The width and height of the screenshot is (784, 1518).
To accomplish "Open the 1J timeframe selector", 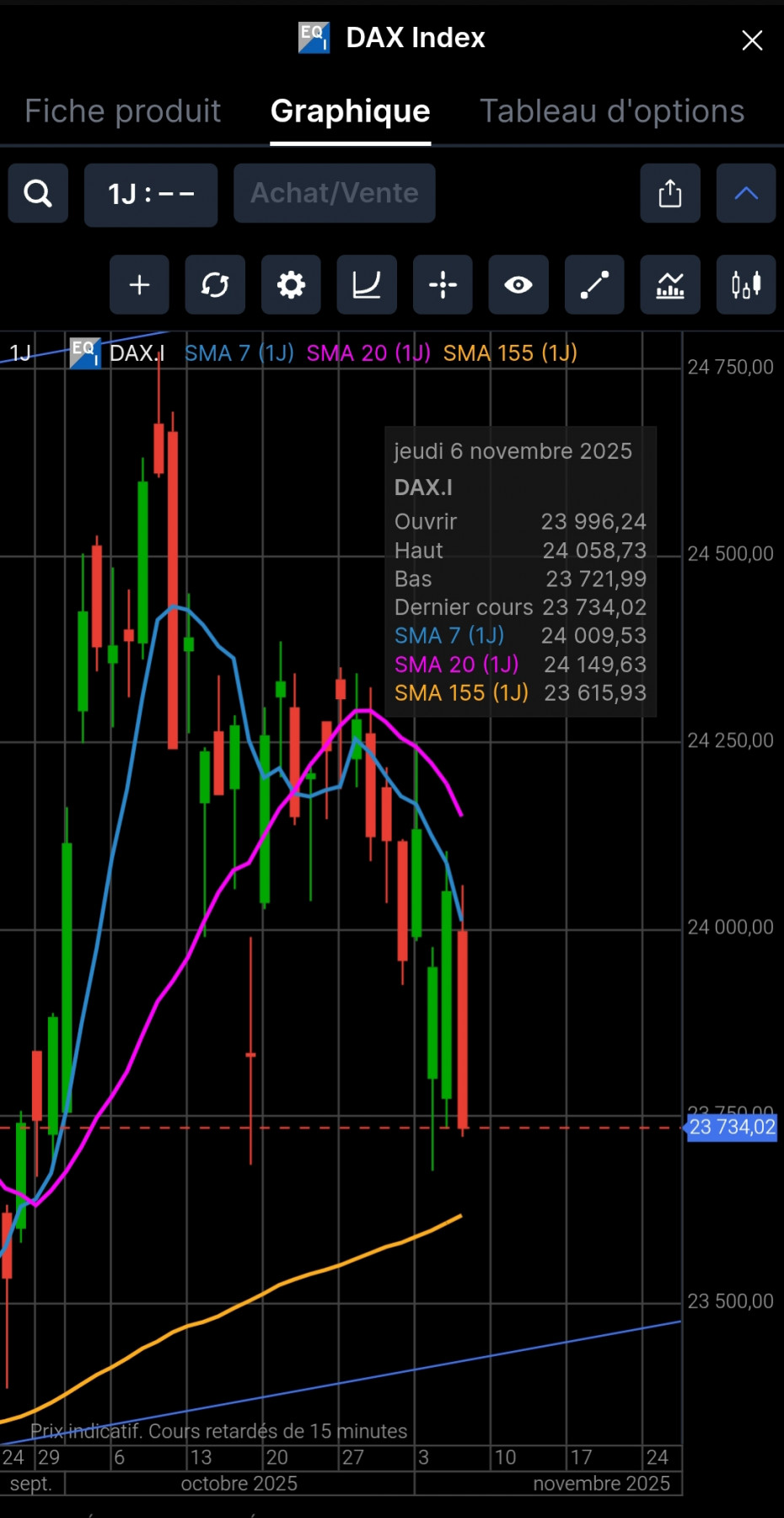I will (x=151, y=193).
